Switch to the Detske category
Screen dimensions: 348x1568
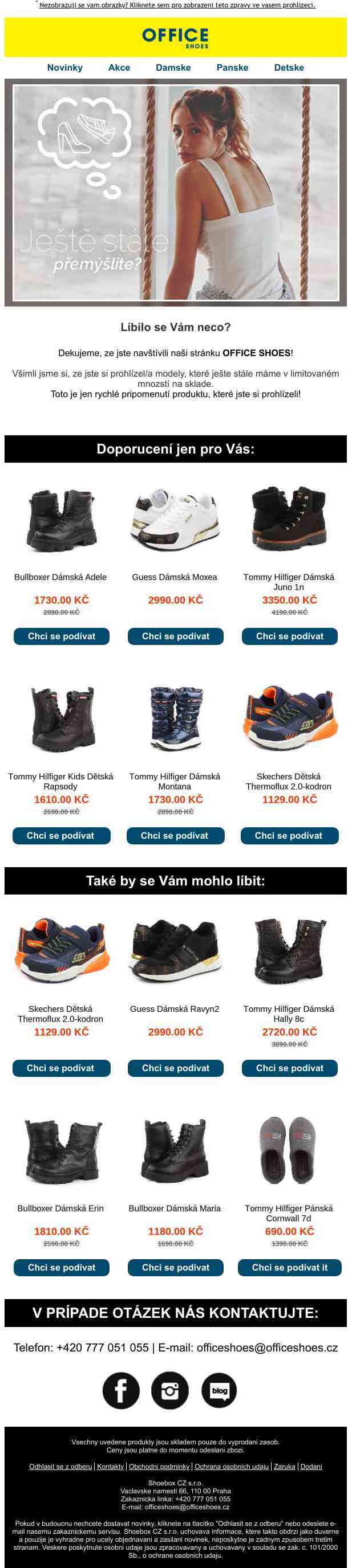[x=289, y=68]
